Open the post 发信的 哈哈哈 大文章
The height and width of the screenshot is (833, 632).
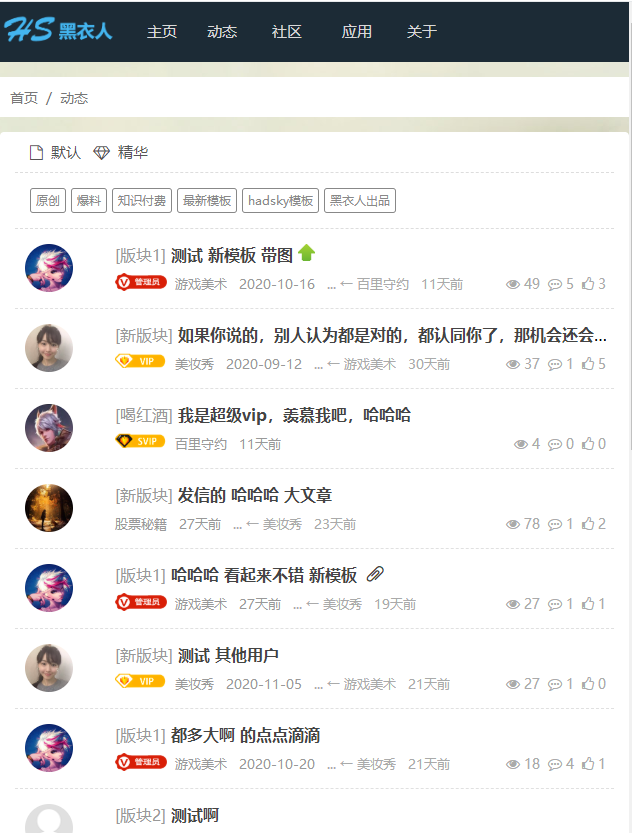pyautogui.click(x=254, y=495)
